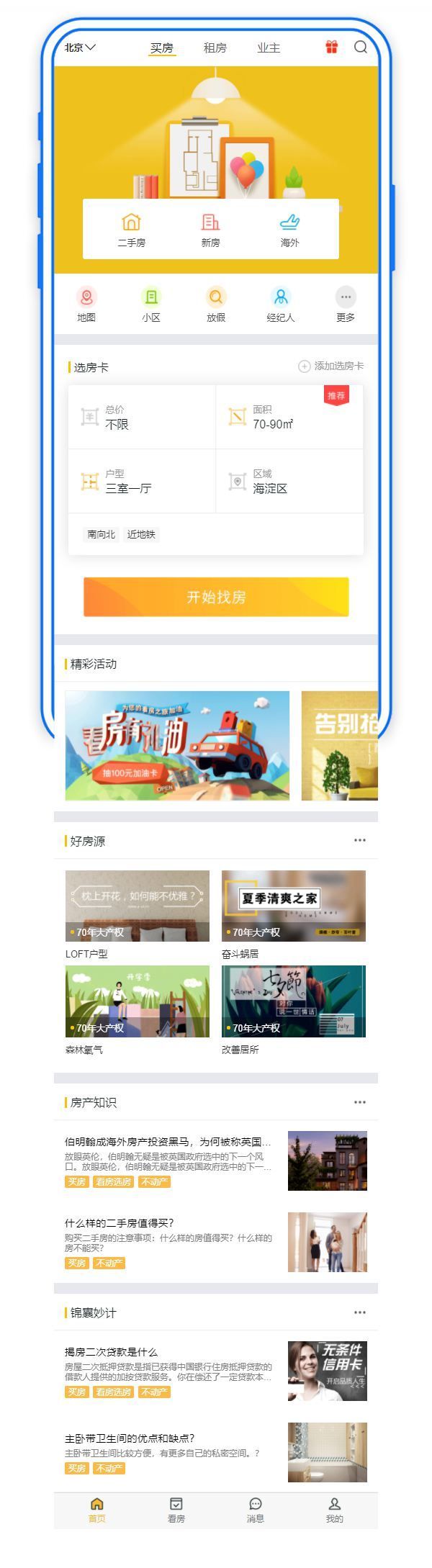Open the more dots beside 好房源
Viewport: 432px width, 1568px height.
360,840
